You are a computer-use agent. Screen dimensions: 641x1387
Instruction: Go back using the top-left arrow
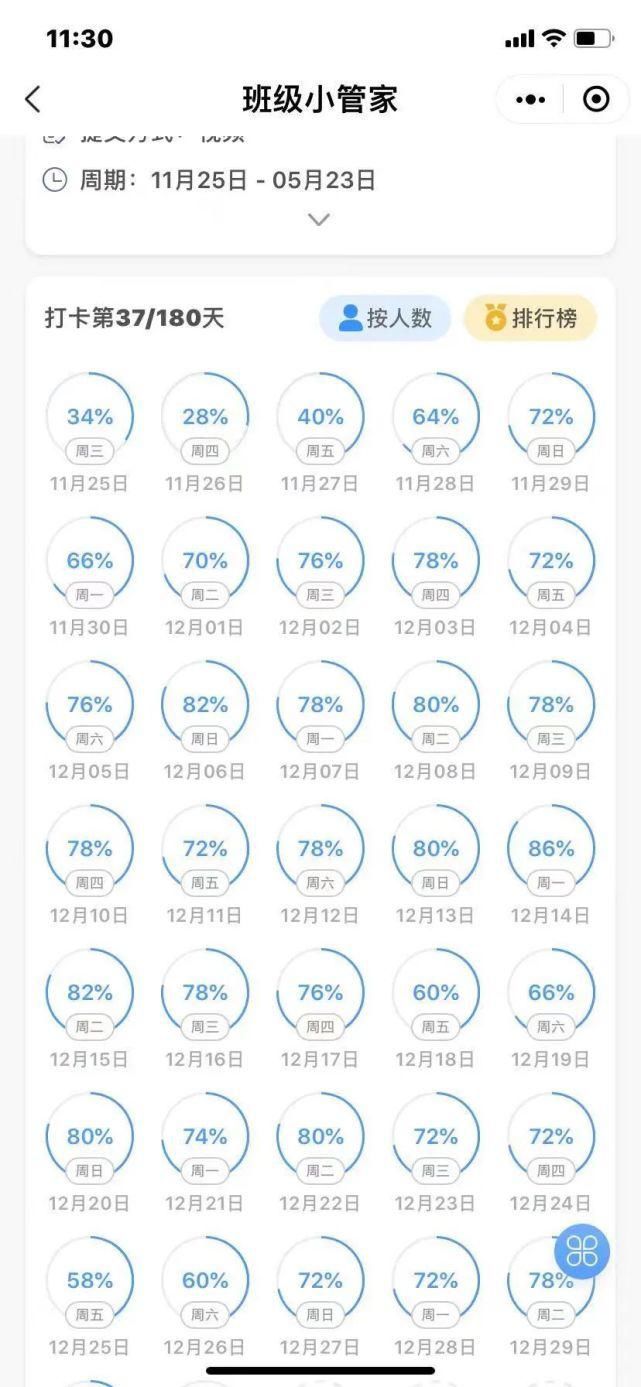tap(33, 99)
